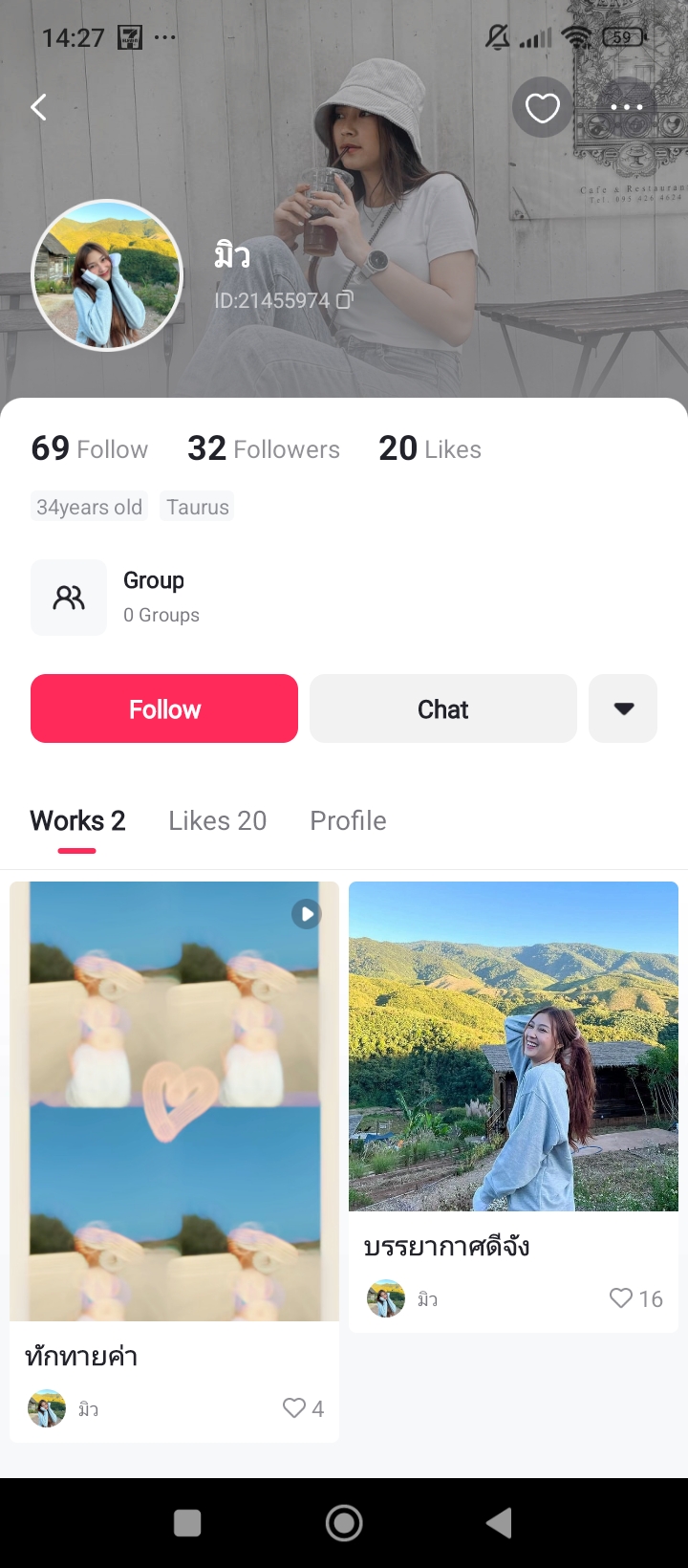688x1568 pixels.
Task: Open the three-dot overflow menu
Action: tap(626, 107)
